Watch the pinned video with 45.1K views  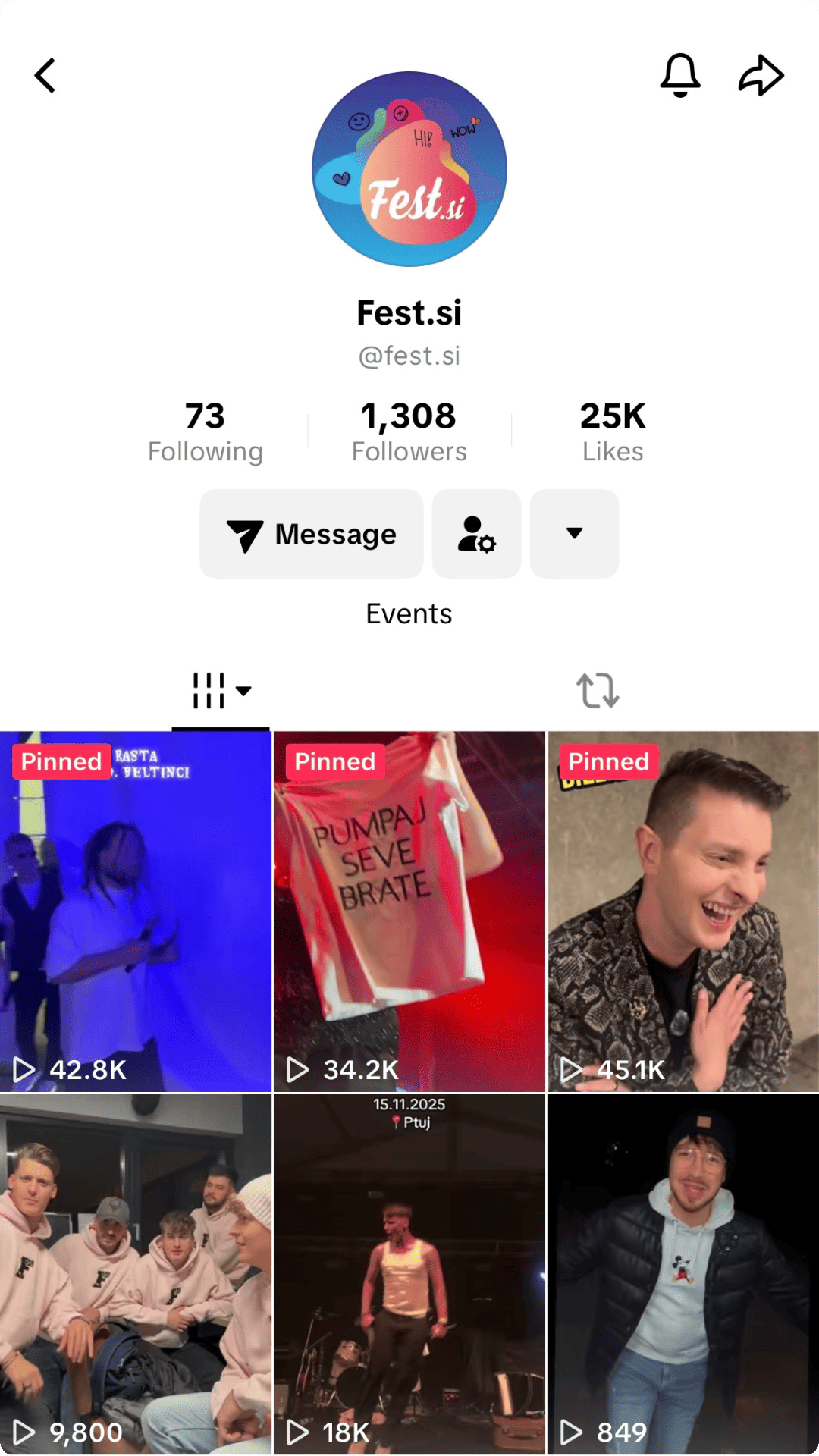(x=683, y=912)
